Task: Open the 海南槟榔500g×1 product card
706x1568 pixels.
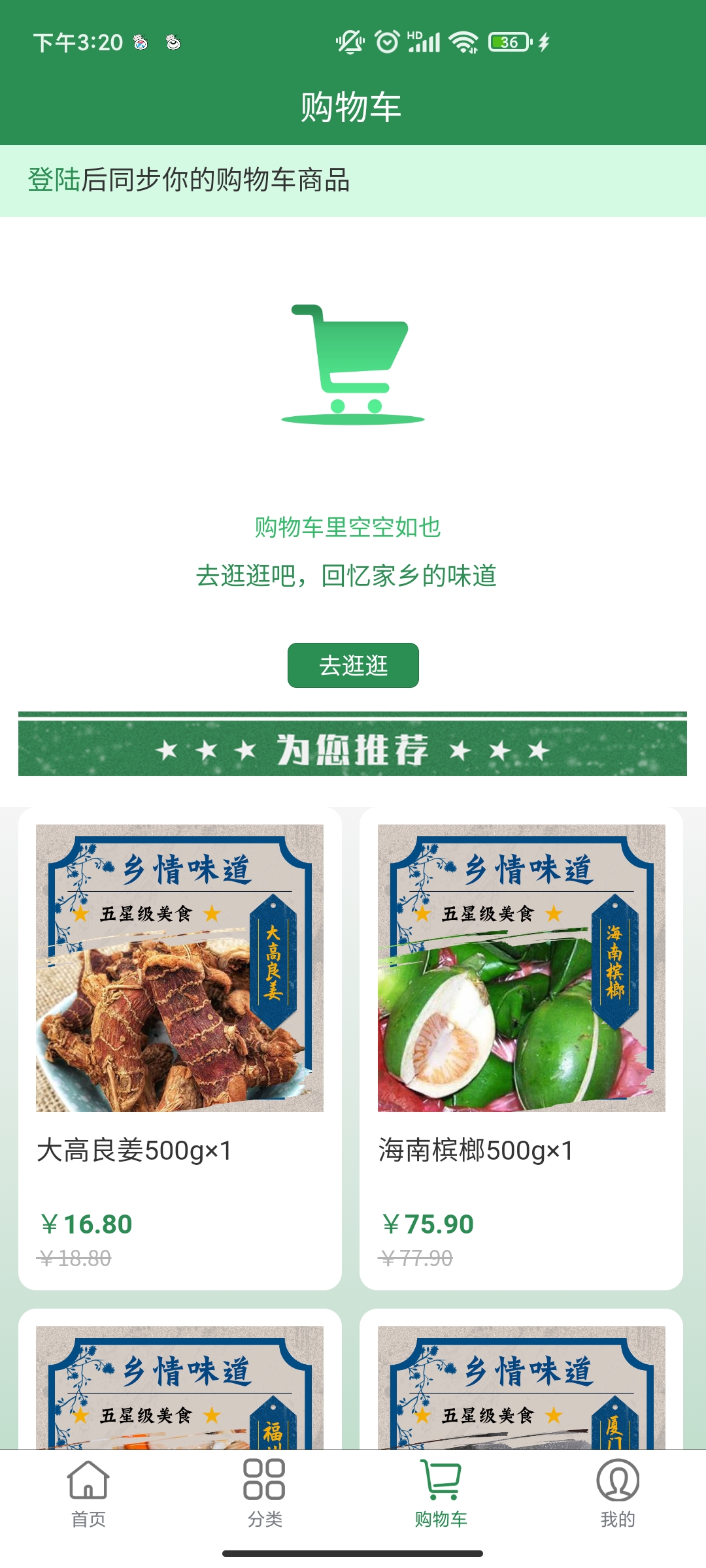Action: click(x=521, y=1048)
